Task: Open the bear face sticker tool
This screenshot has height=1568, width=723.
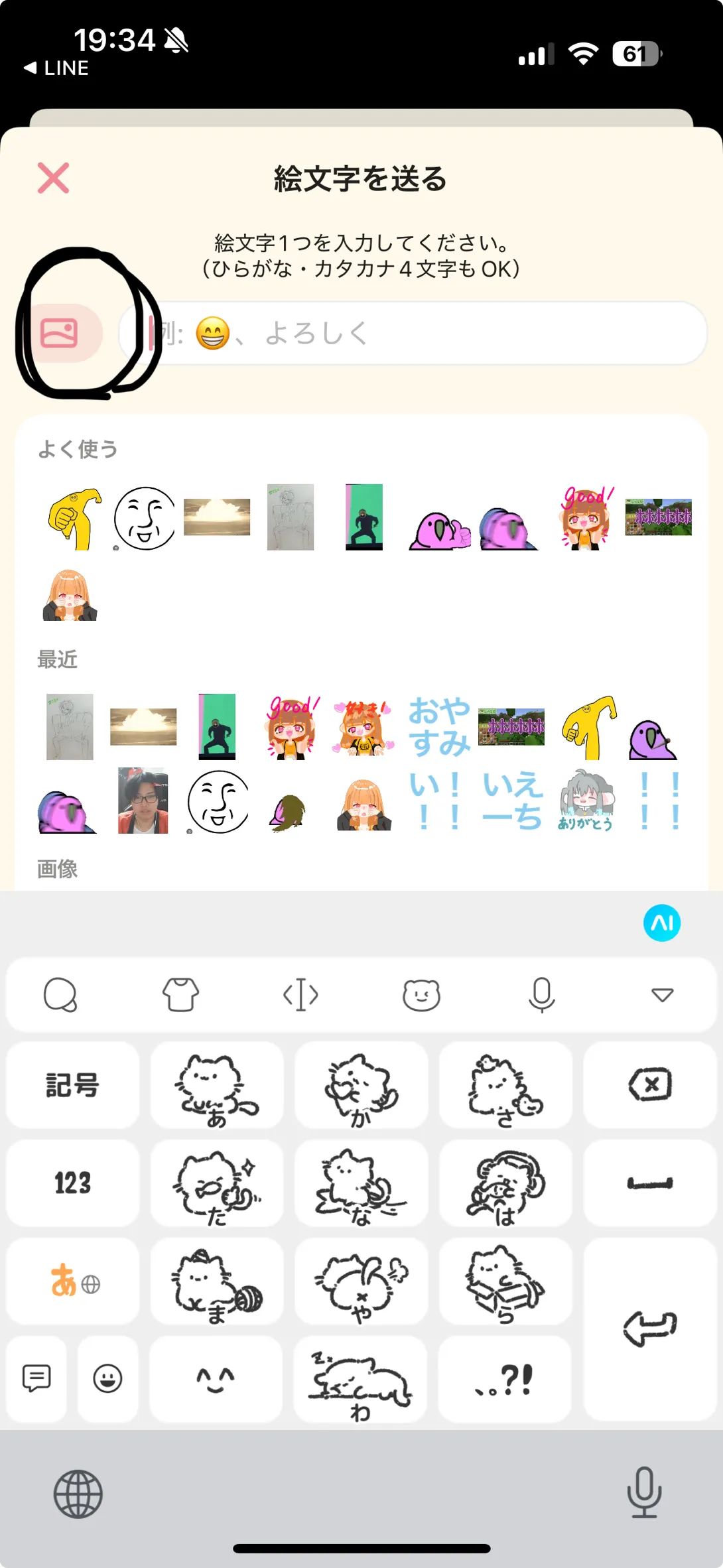Action: point(422,994)
